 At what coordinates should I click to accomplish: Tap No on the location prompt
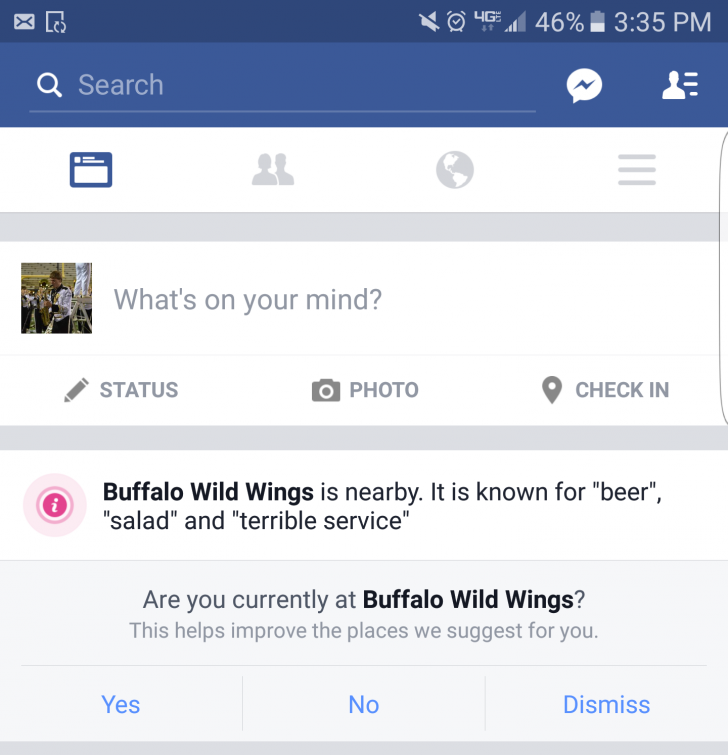[x=363, y=704]
